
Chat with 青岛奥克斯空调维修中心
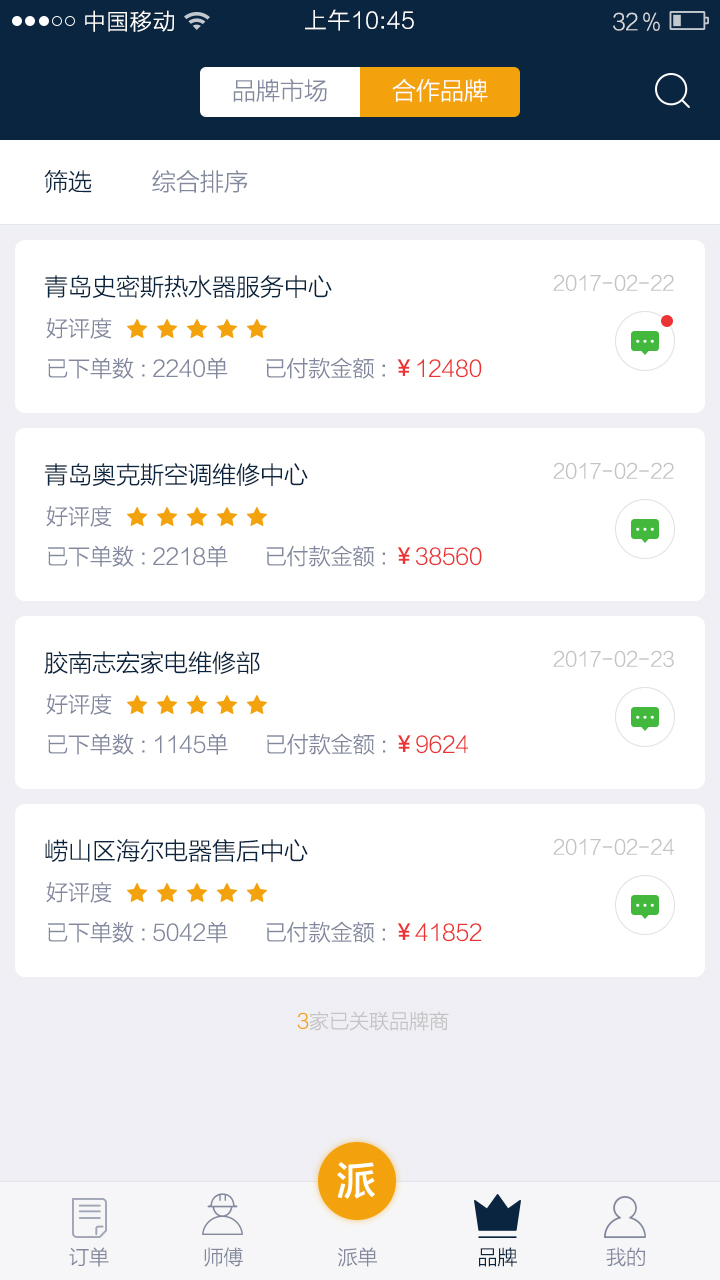pyautogui.click(x=645, y=529)
